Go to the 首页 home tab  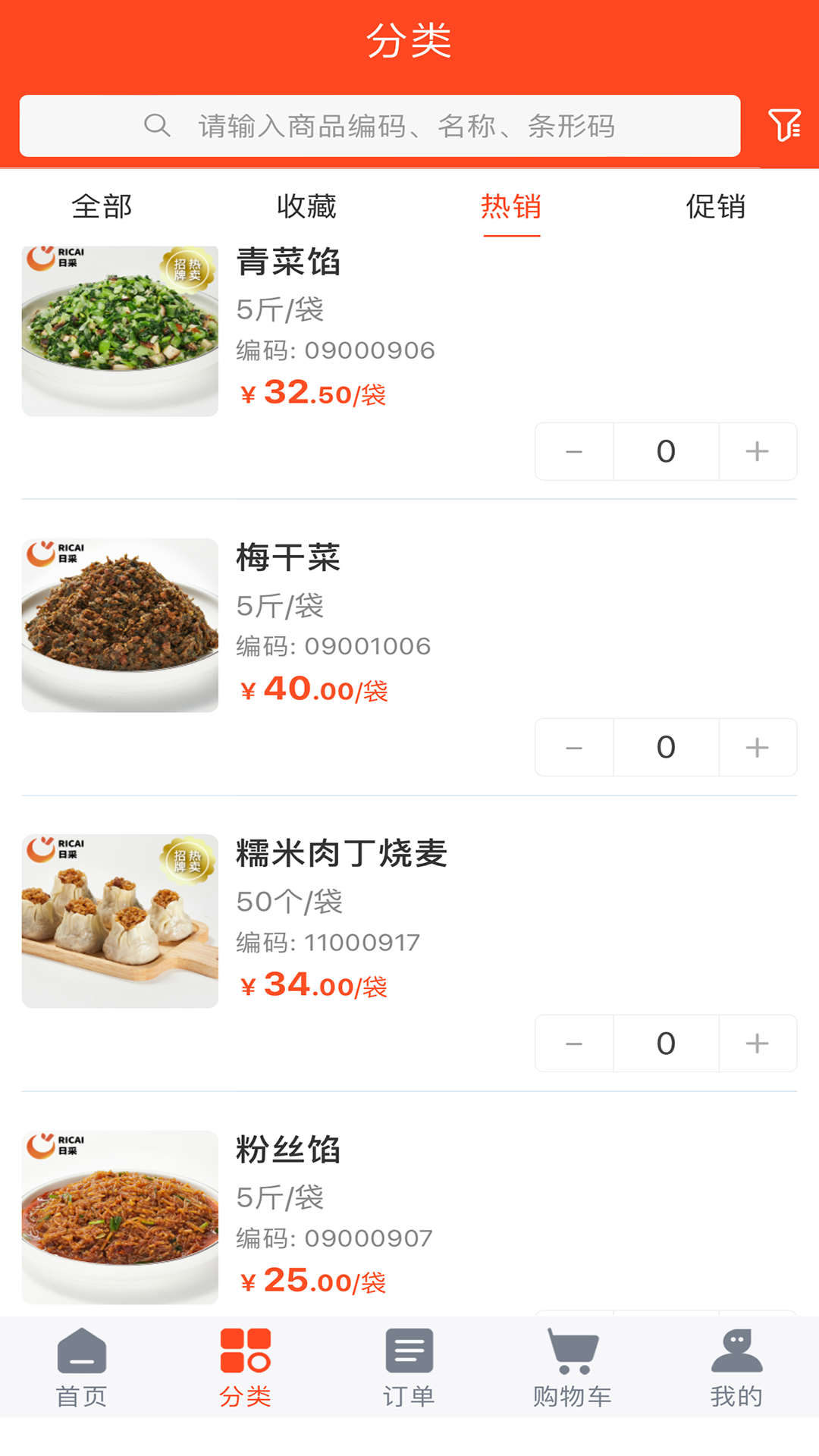(x=82, y=1367)
